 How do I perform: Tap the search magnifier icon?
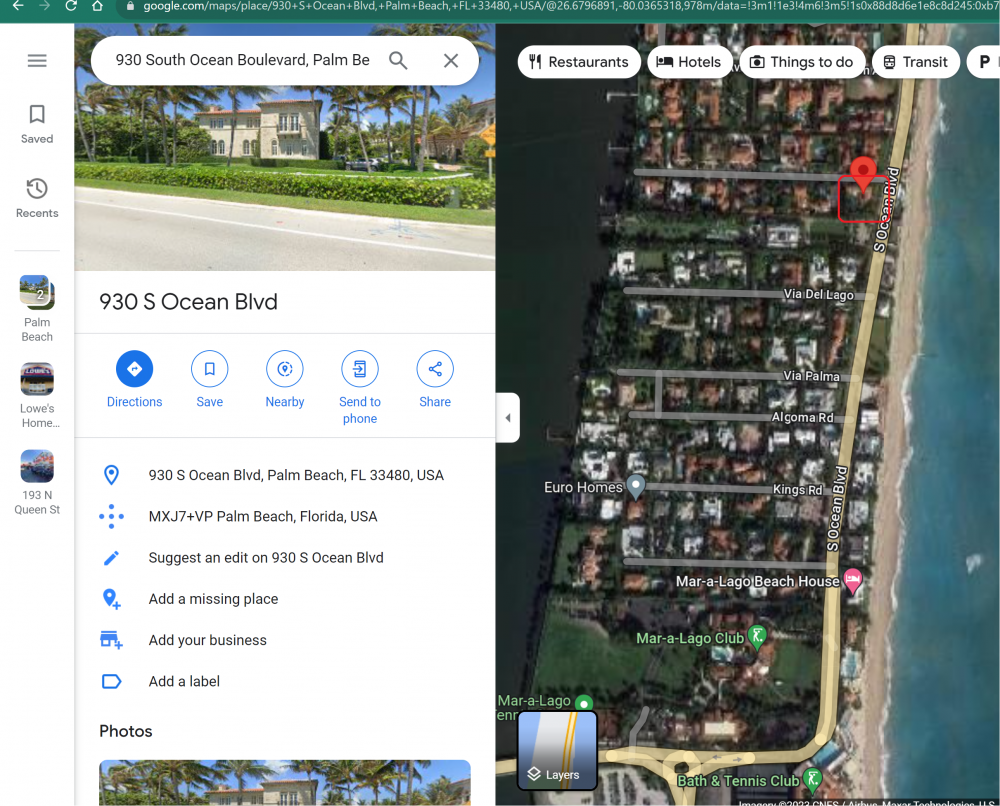(x=398, y=61)
